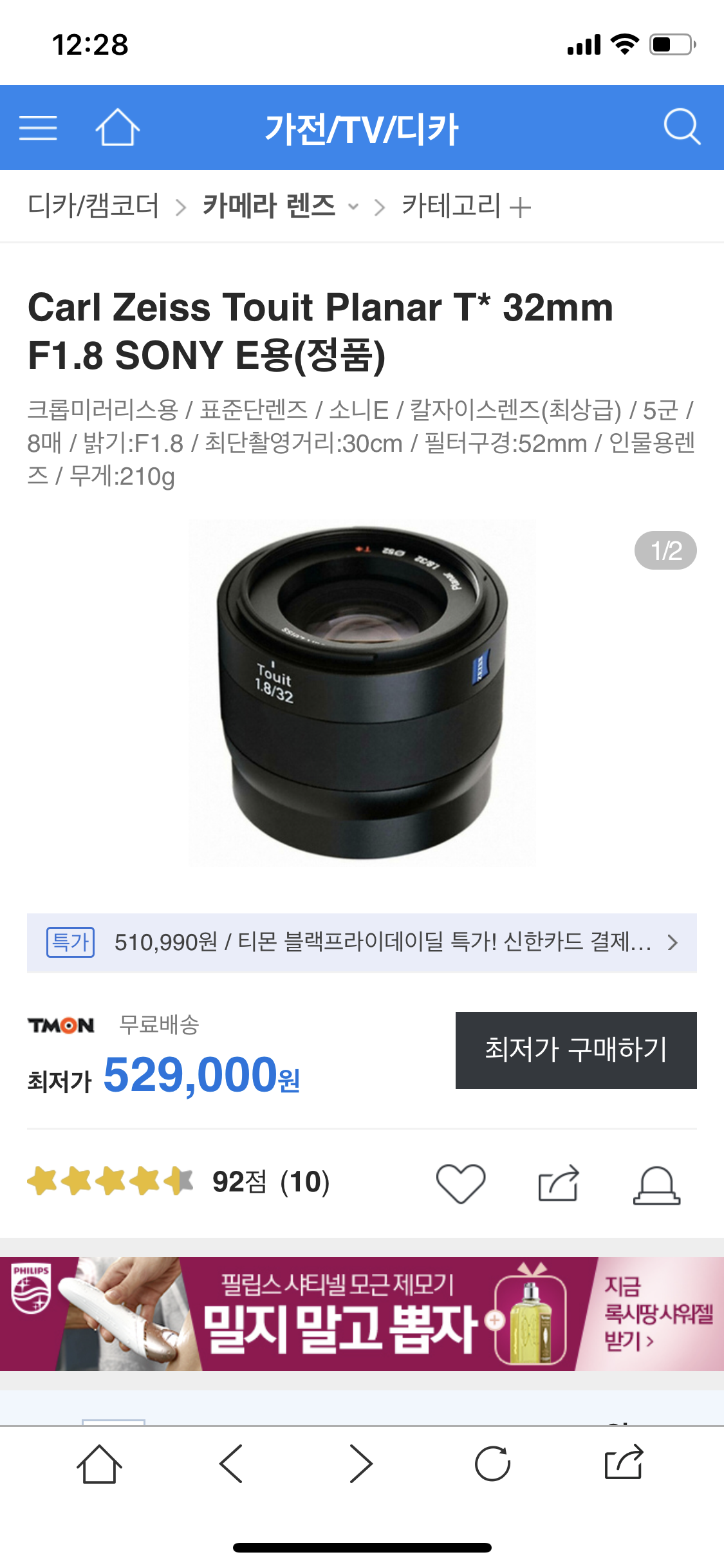Open browser share in bottom toolbar
The image size is (724, 1568).
[x=624, y=1462]
